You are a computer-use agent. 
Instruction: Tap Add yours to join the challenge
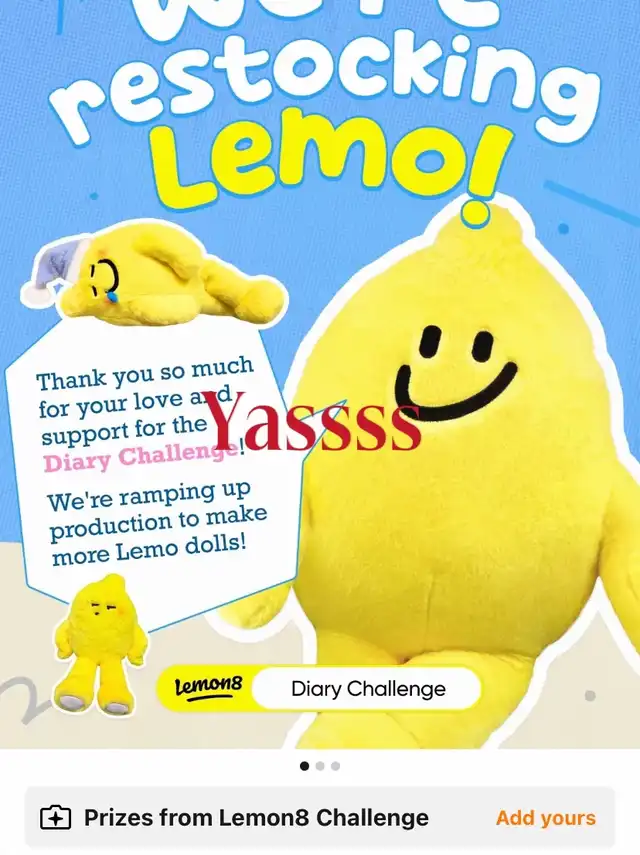coord(545,818)
